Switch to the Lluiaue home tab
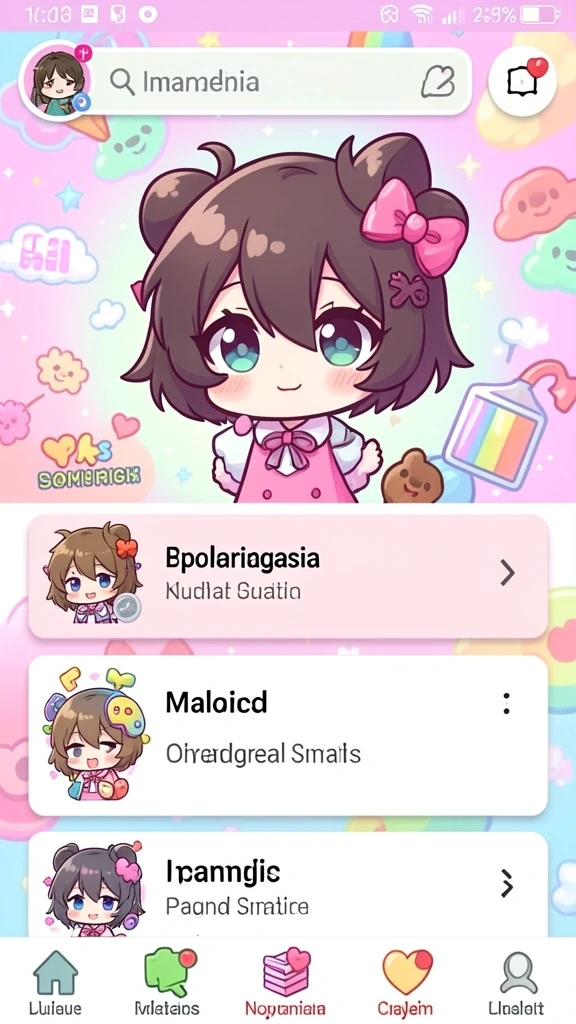The height and width of the screenshot is (1024, 576). point(55,983)
